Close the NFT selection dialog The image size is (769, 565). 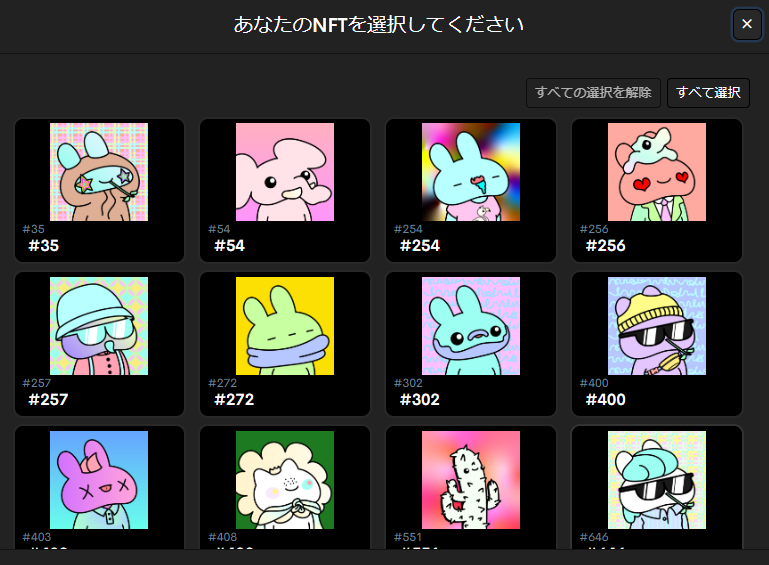tap(747, 24)
